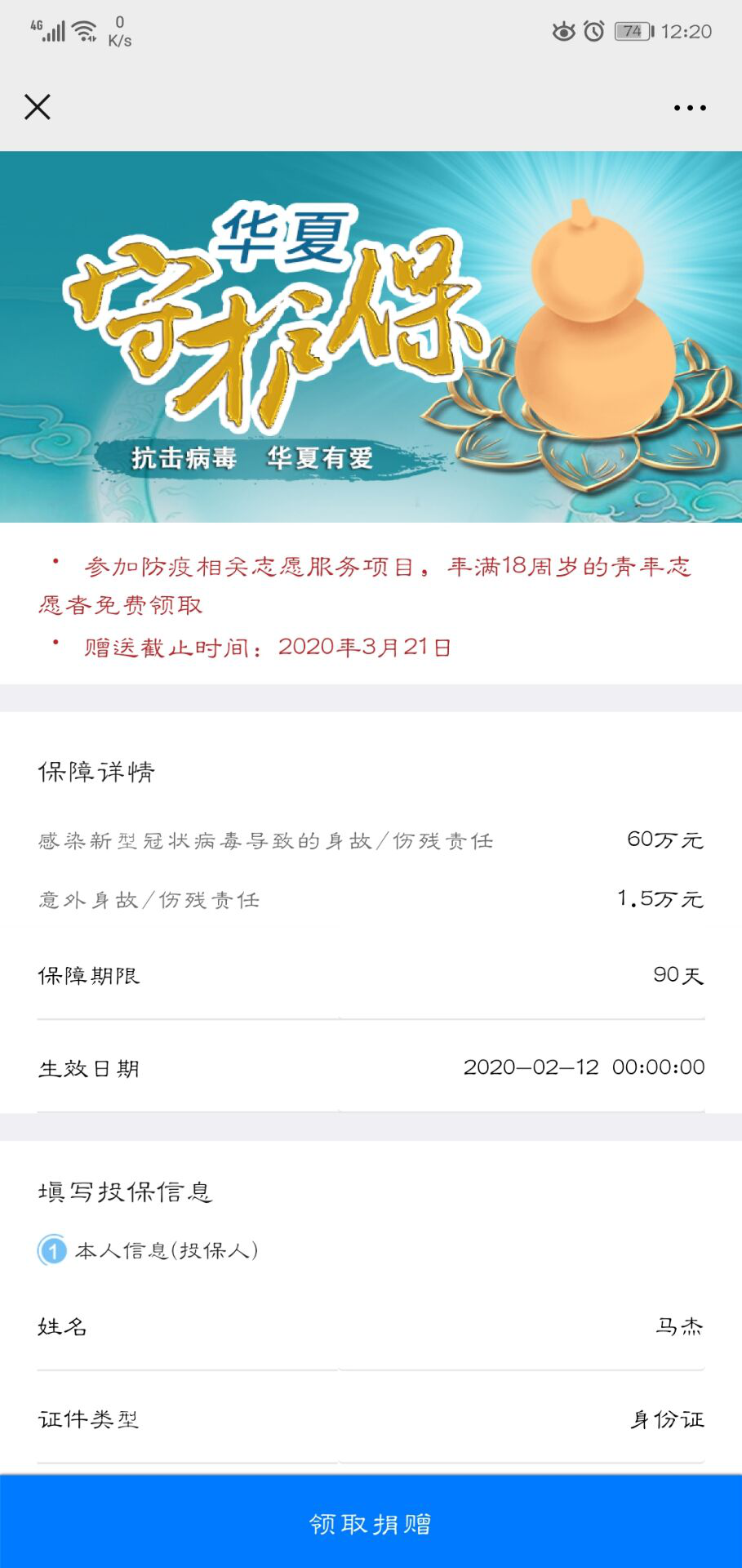Open the three-dot overflow menu
Image resolution: width=742 pixels, height=1568 pixels.
690,108
